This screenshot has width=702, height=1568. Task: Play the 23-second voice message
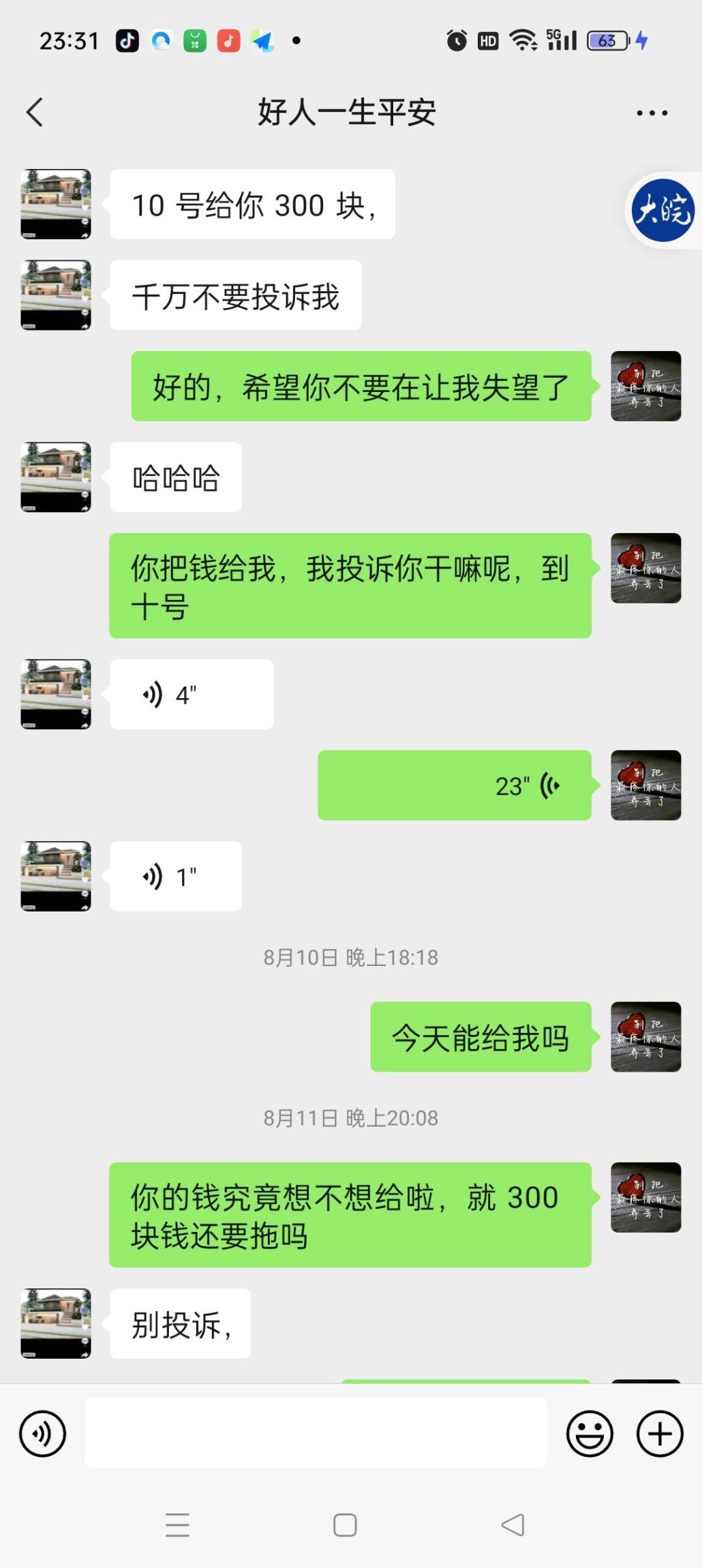point(454,785)
